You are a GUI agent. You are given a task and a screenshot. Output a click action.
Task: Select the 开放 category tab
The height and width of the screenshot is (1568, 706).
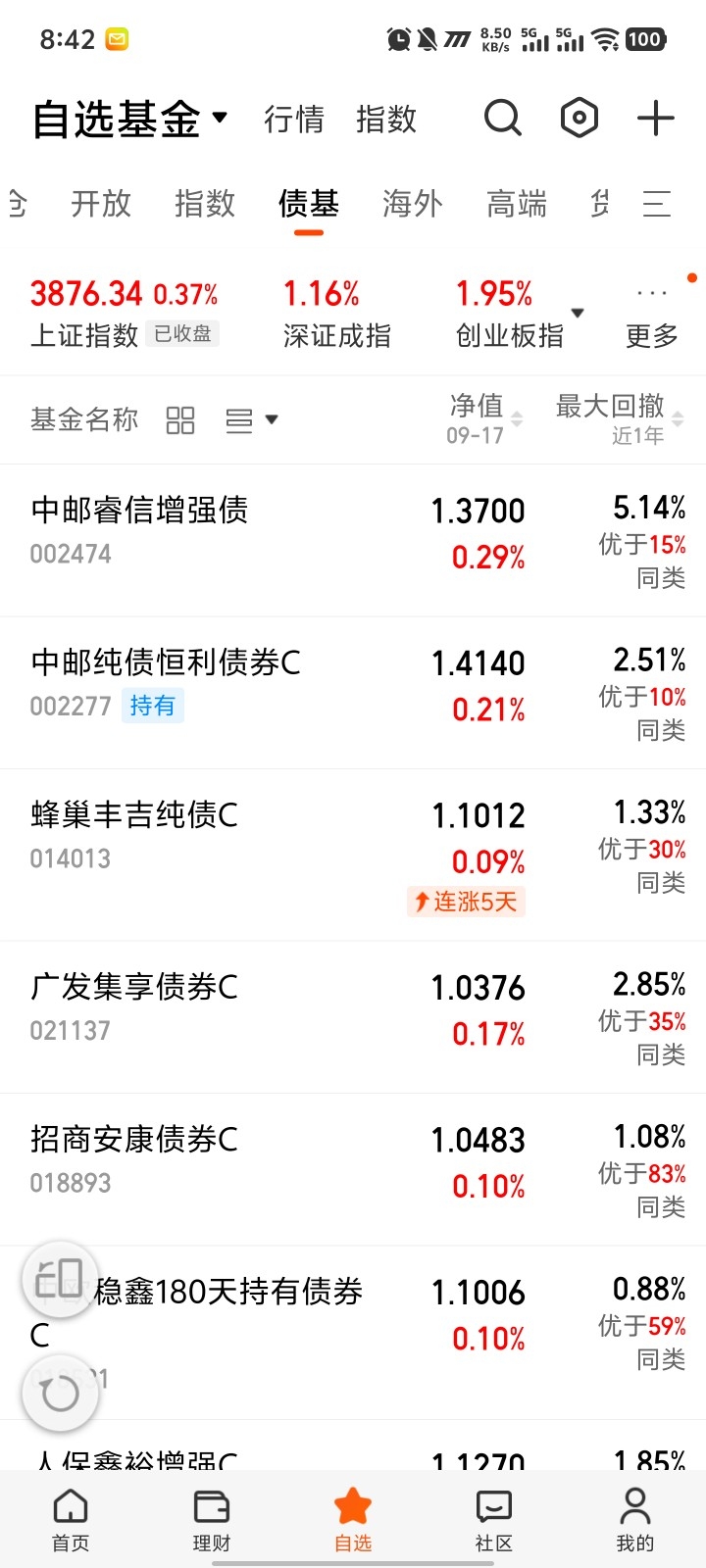click(101, 204)
